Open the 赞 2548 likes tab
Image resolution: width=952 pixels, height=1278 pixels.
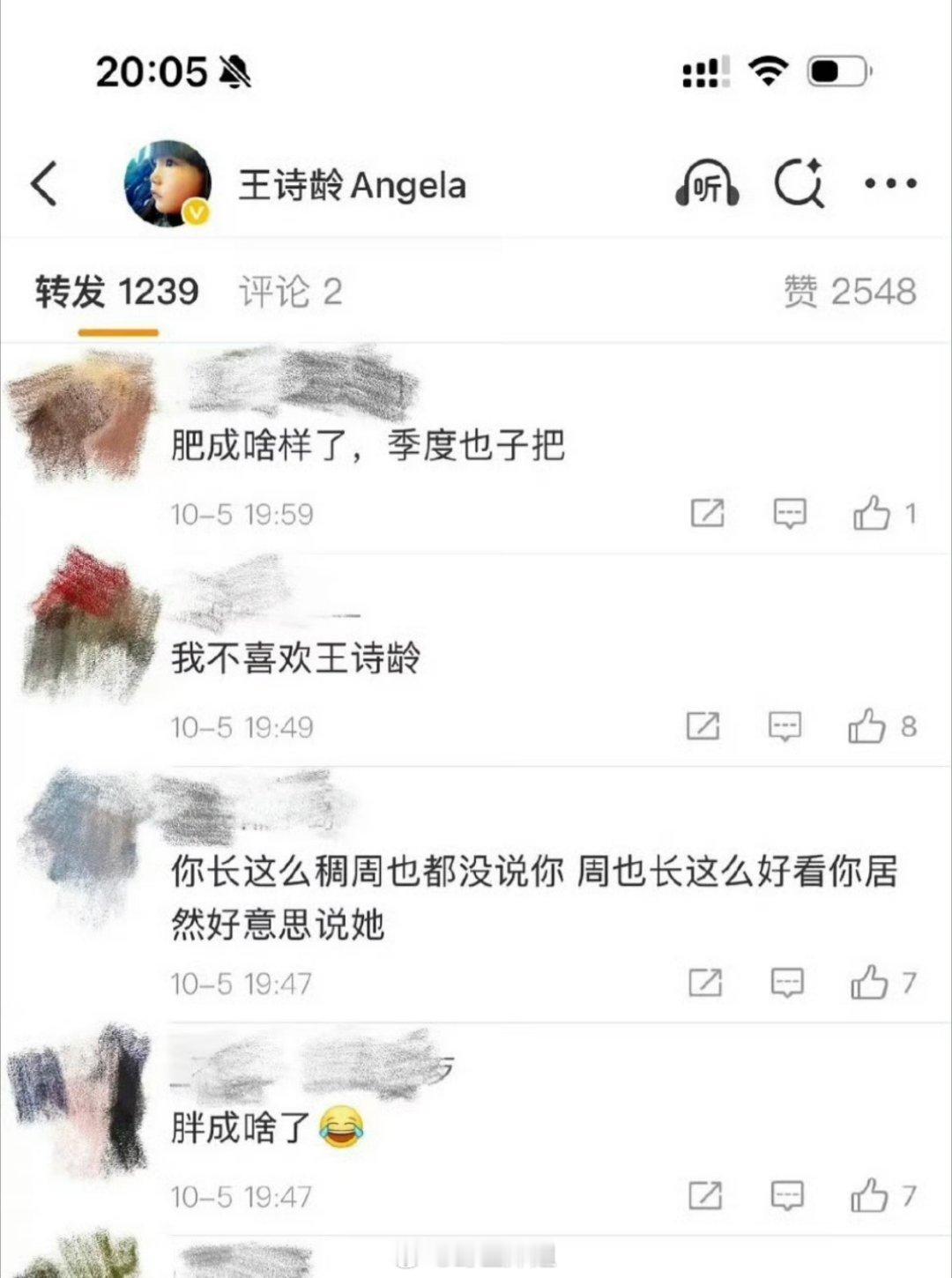click(851, 292)
